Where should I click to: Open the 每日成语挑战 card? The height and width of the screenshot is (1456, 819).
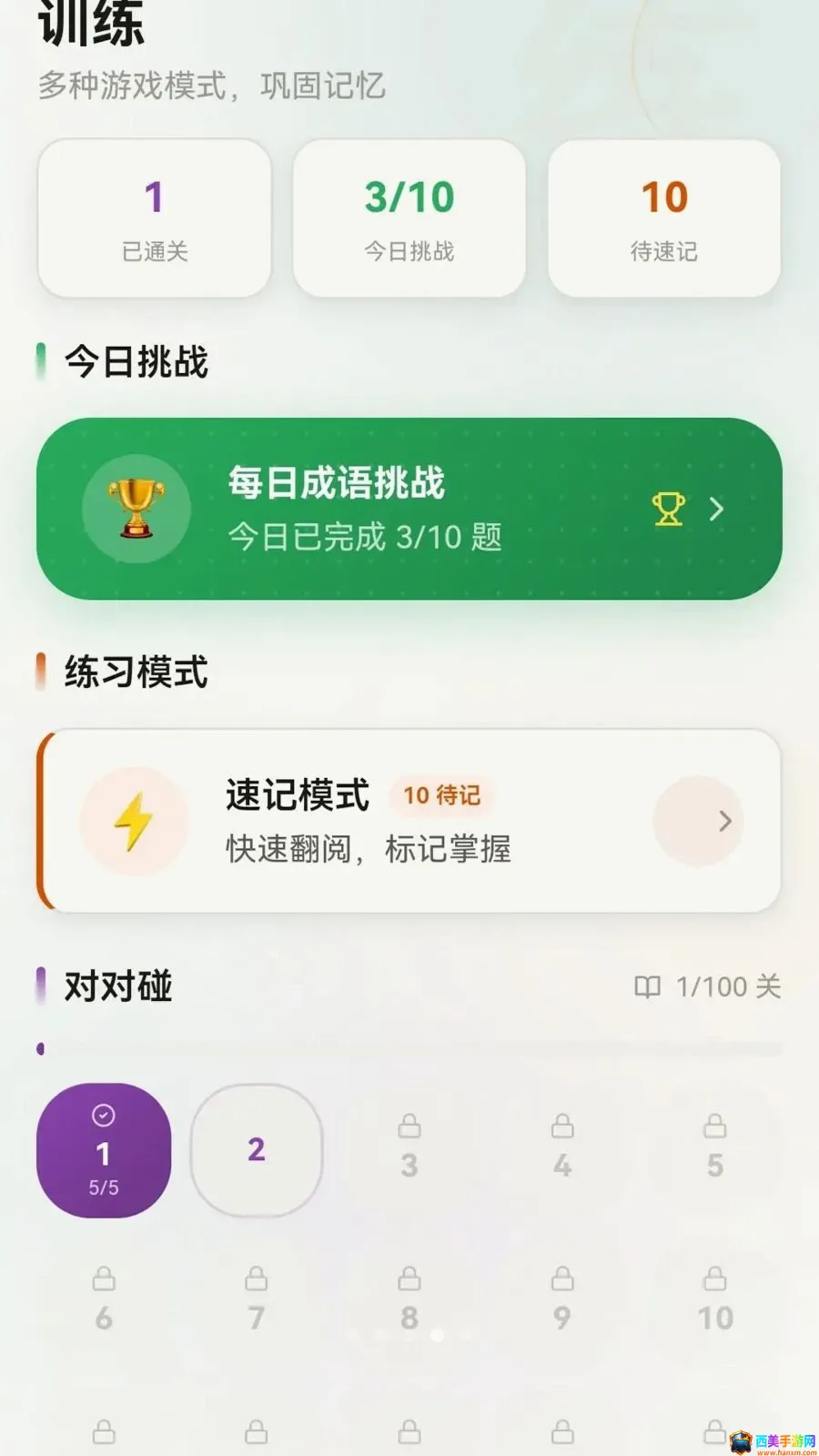(x=409, y=509)
